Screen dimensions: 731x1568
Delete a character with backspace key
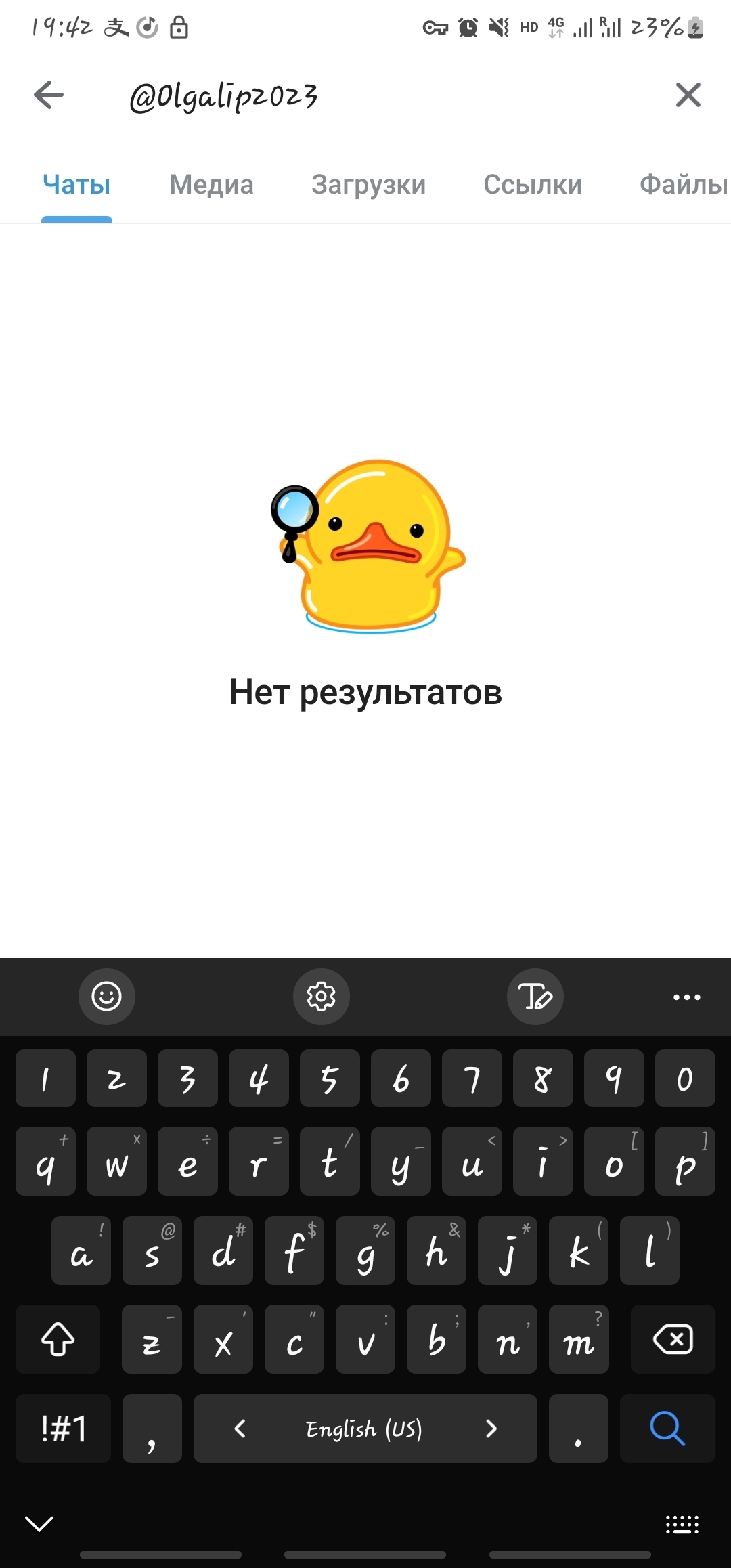point(673,1339)
